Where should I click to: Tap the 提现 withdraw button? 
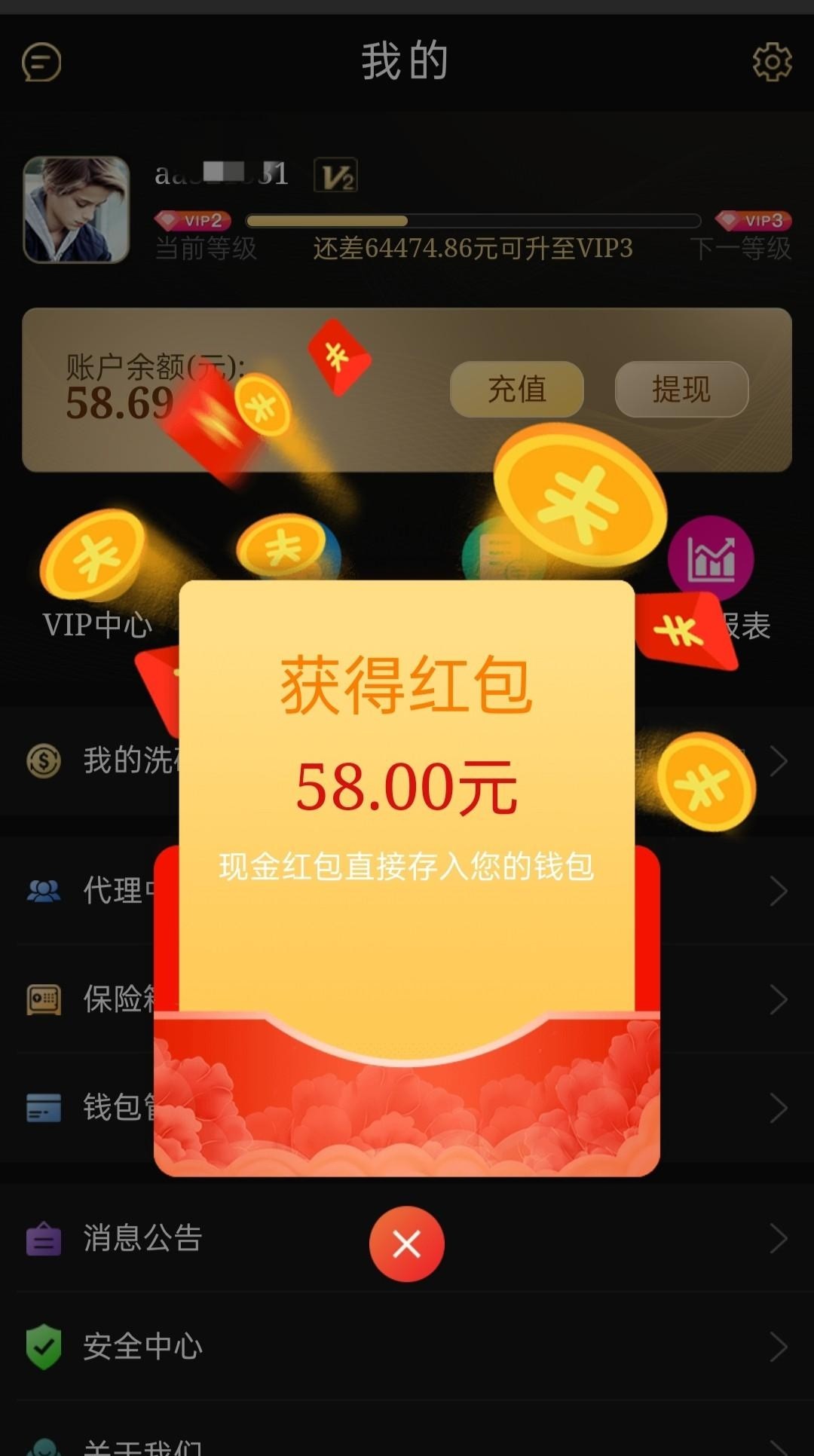(x=681, y=390)
